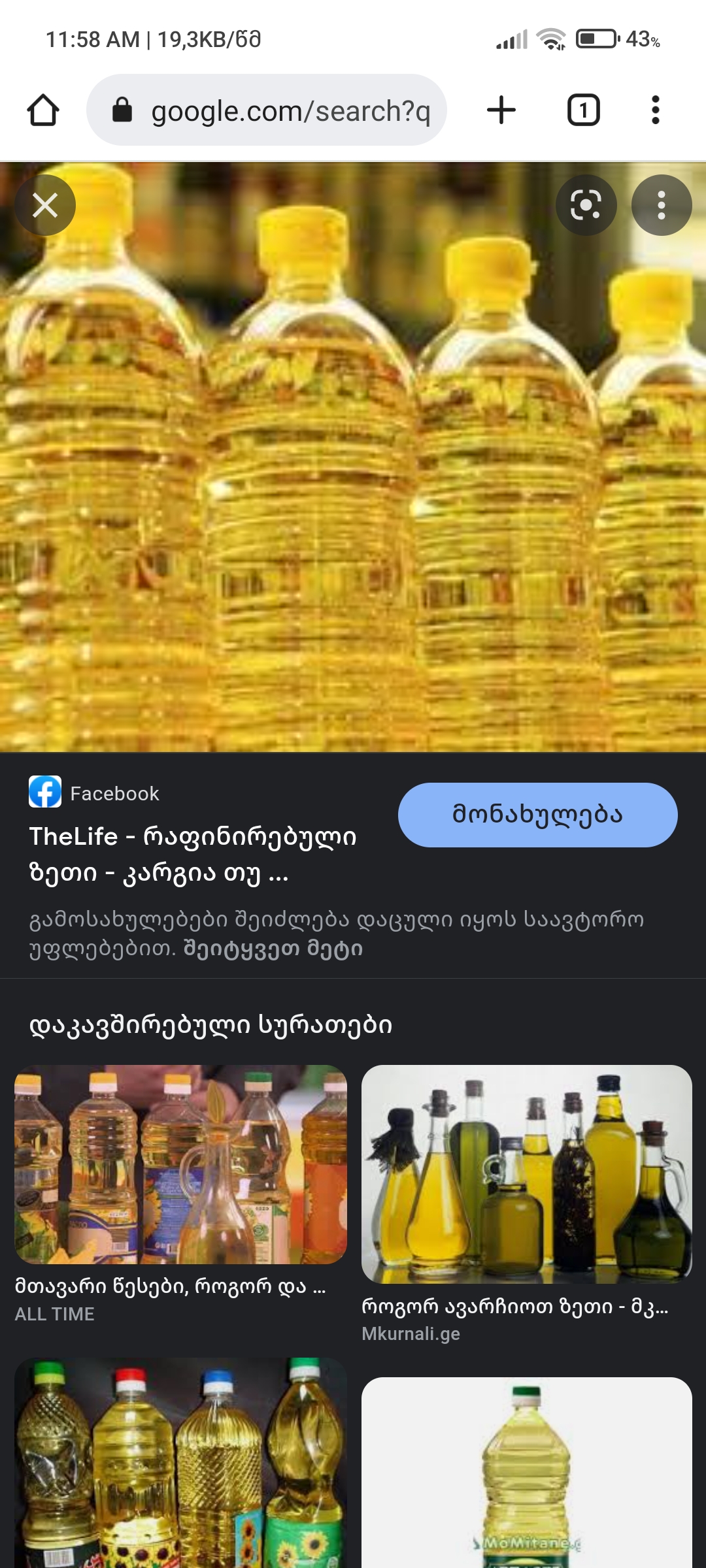Image resolution: width=706 pixels, height=1568 pixels.
Task: Tap the მონახულება (Visit) button
Action: (537, 815)
